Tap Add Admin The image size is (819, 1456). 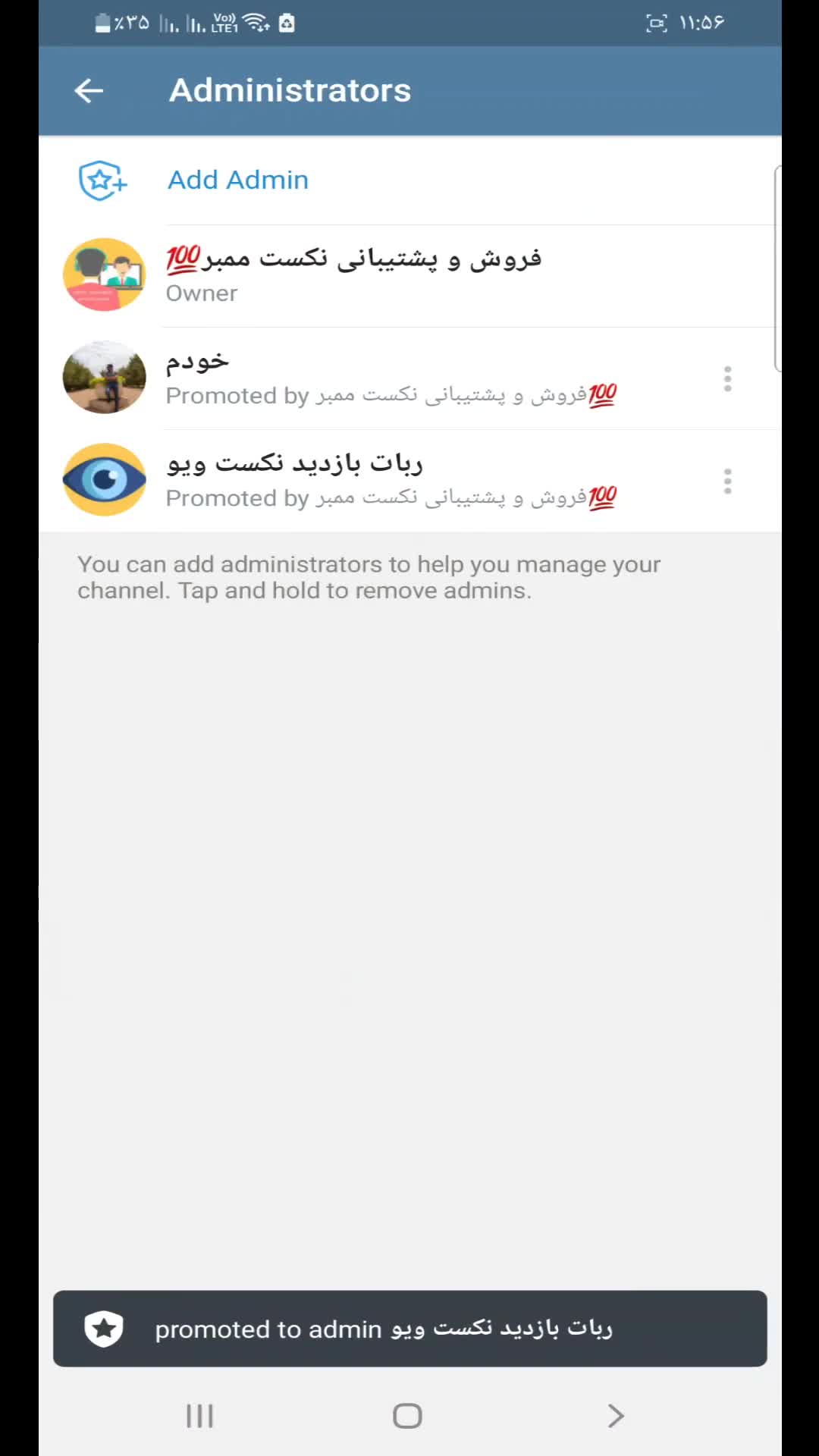237,180
